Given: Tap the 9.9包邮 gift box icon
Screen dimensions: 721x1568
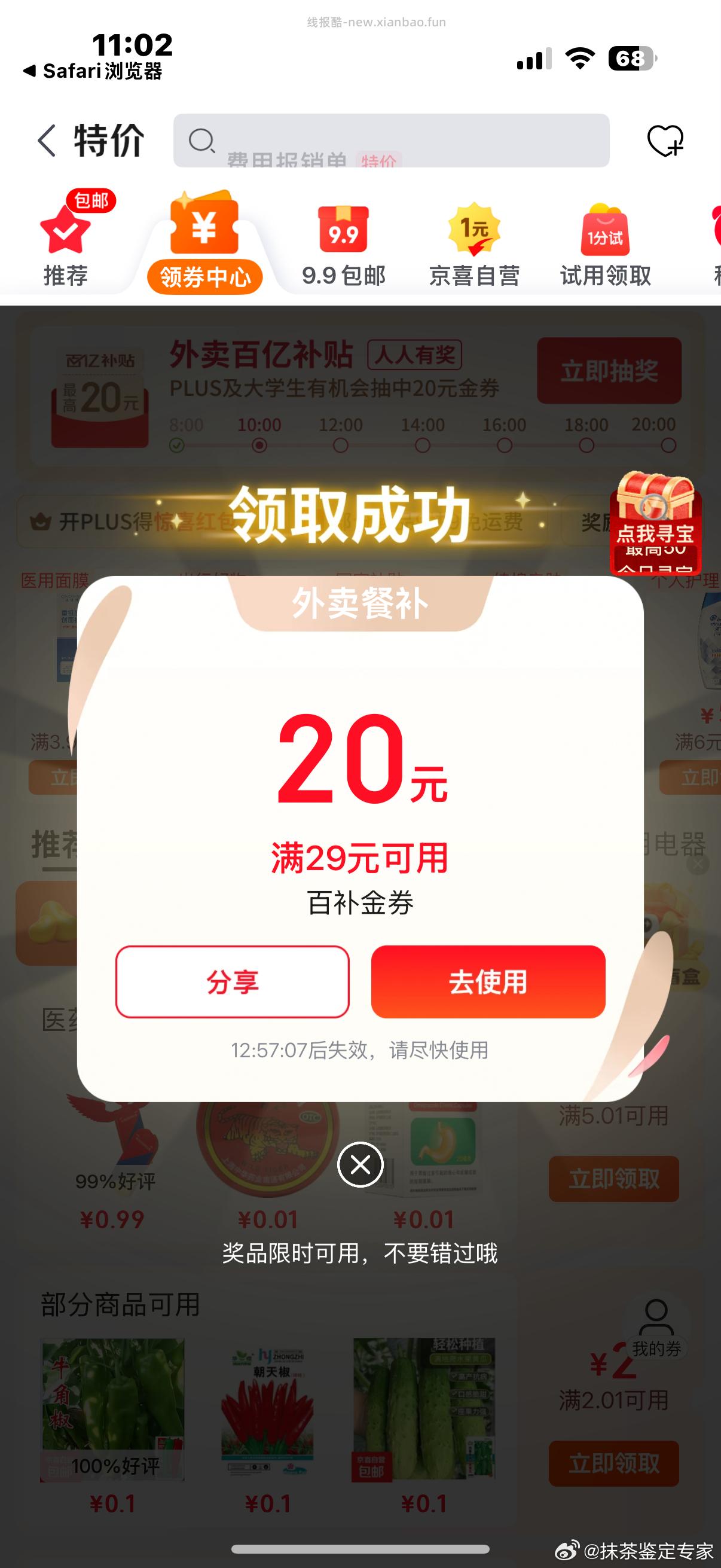Looking at the screenshot, I should (343, 230).
